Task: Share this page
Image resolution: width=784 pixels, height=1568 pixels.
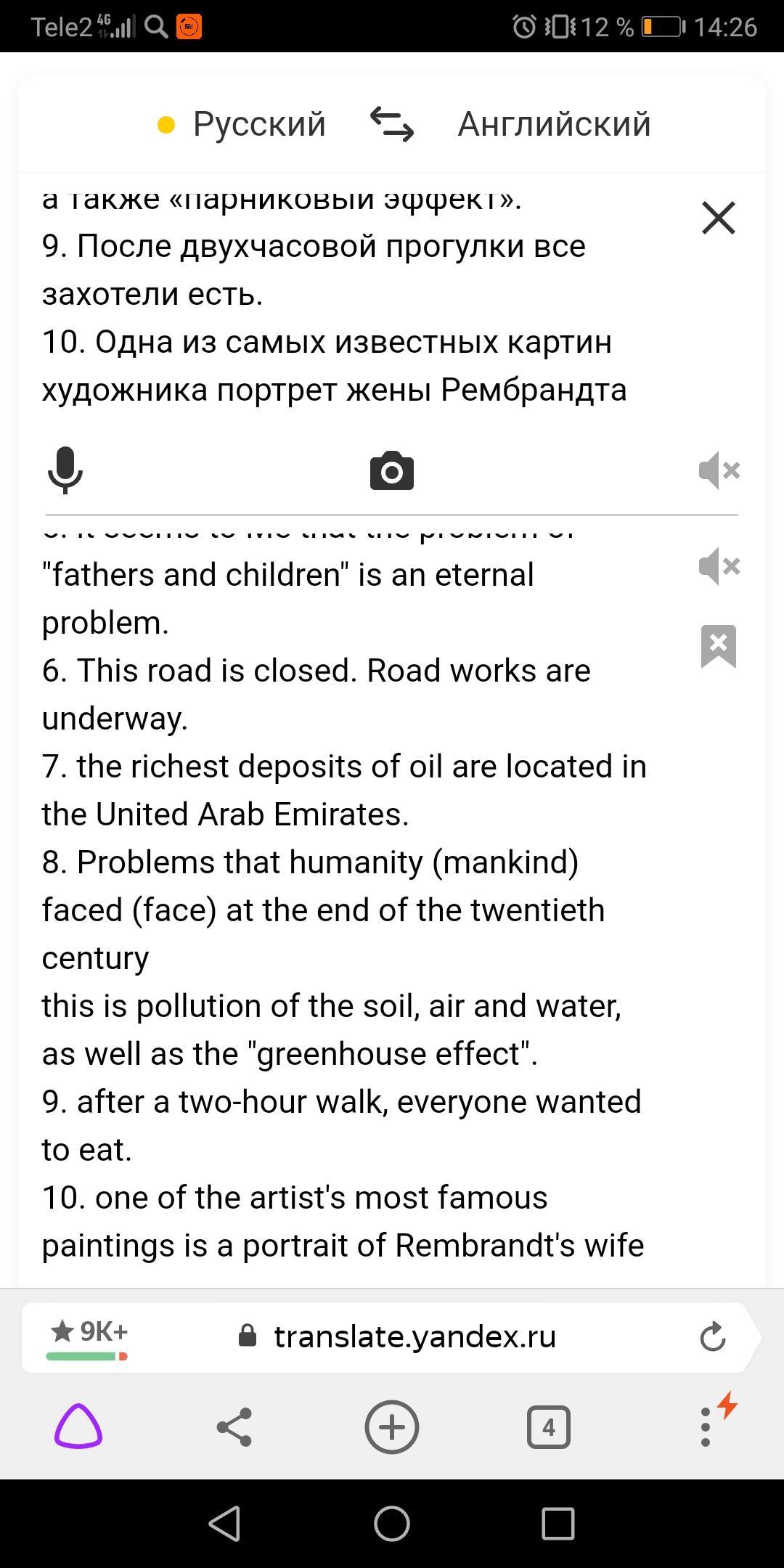Action: (x=234, y=1427)
